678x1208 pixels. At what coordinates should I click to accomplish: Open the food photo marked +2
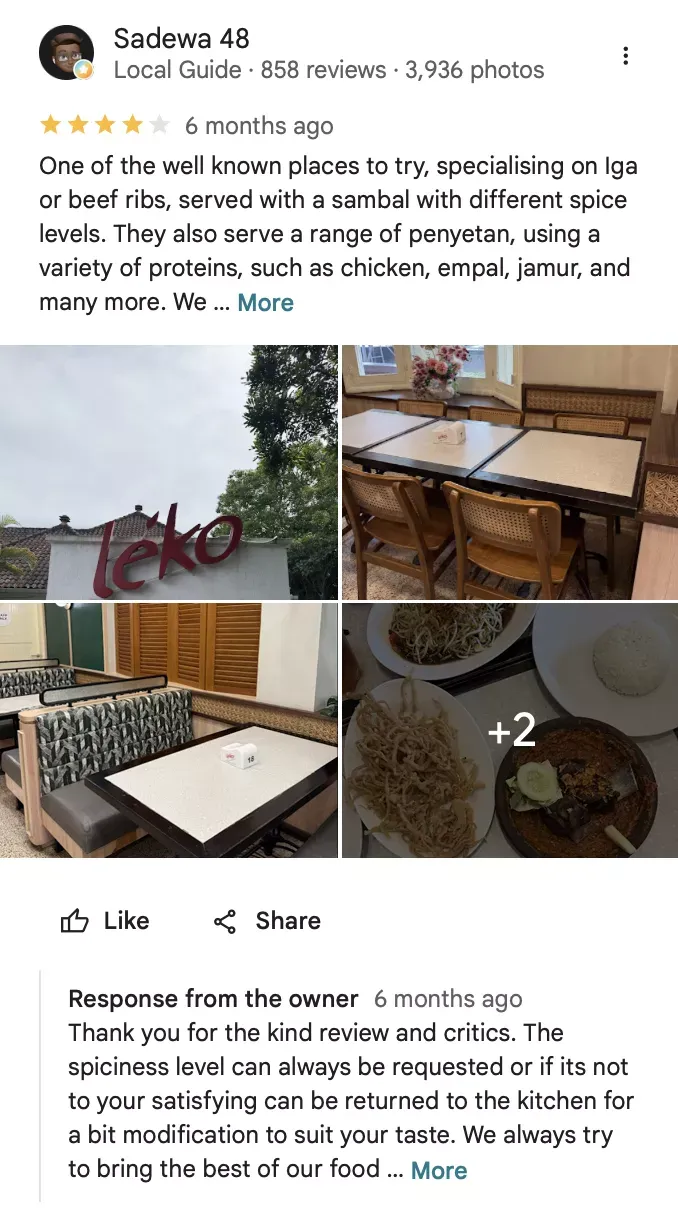click(x=510, y=730)
